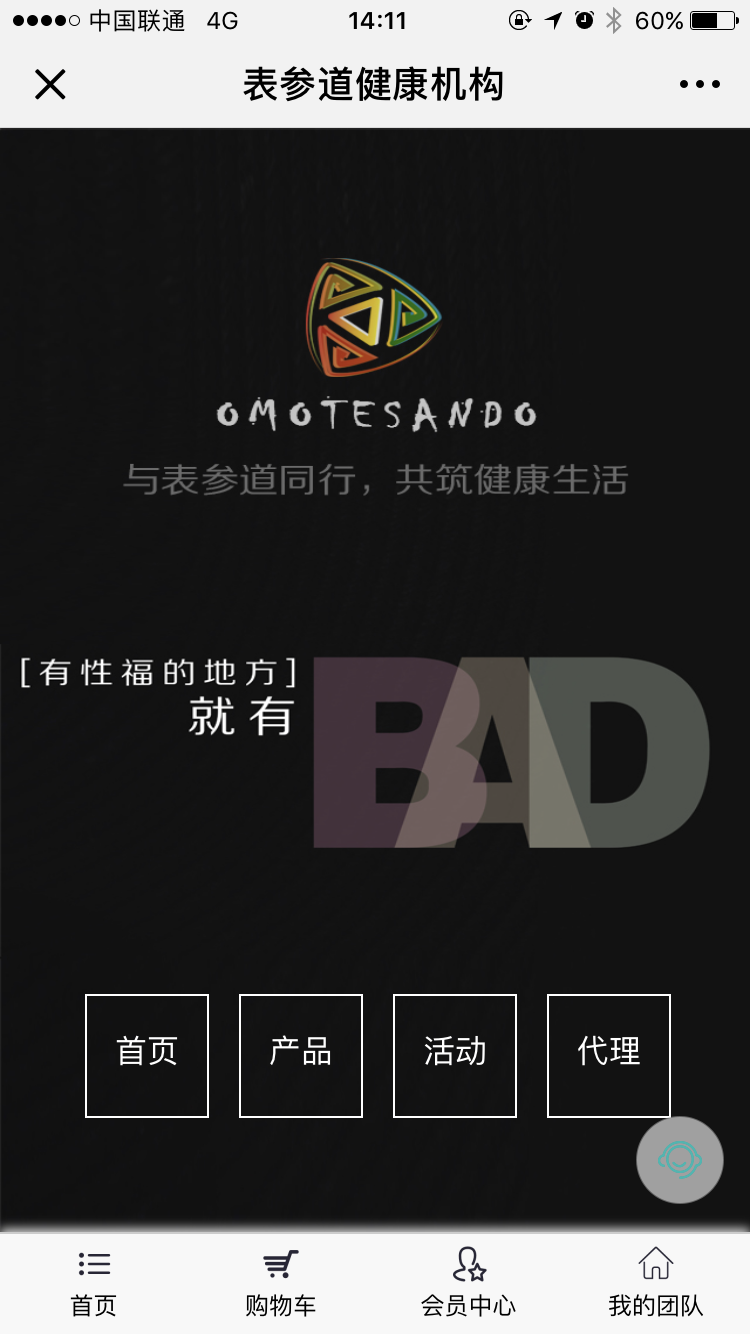Screen dimensions: 750x1334
Task: Open the 首页 navigation square button
Action: 146,1055
